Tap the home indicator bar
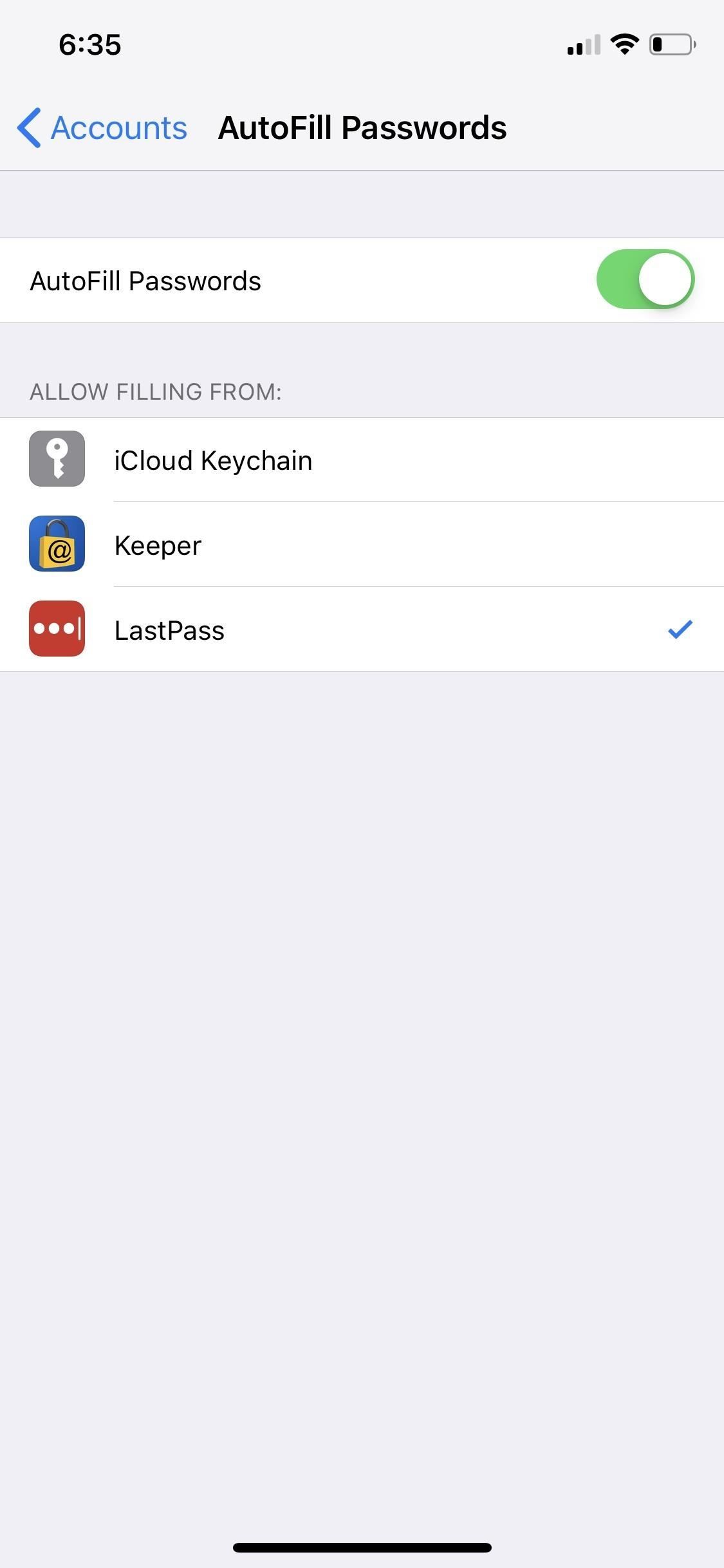Viewport: 724px width, 1568px height. tap(362, 1547)
